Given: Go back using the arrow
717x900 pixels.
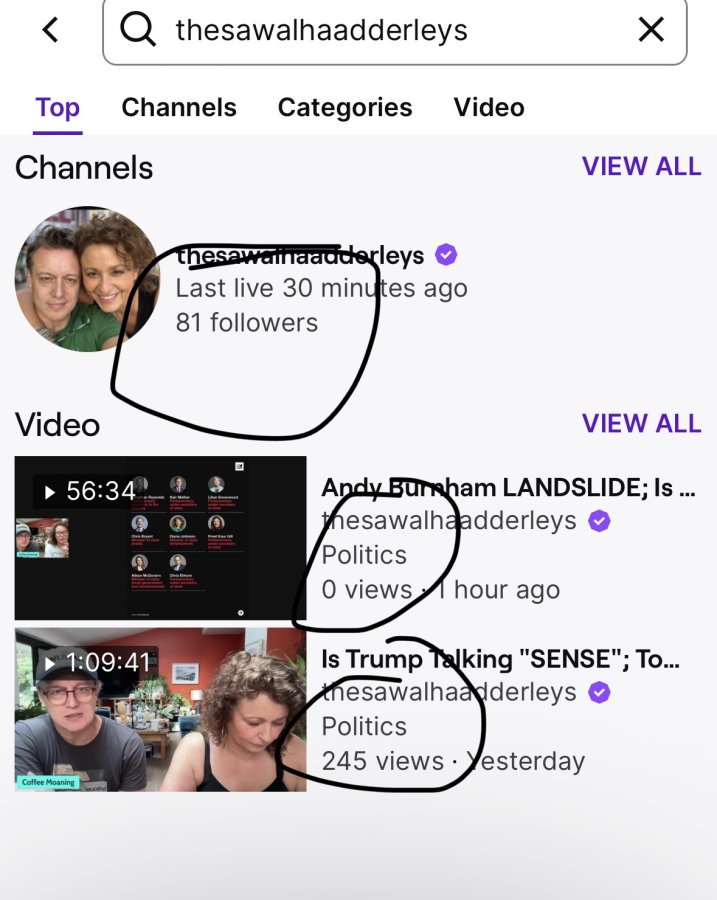Looking at the screenshot, I should [x=51, y=30].
